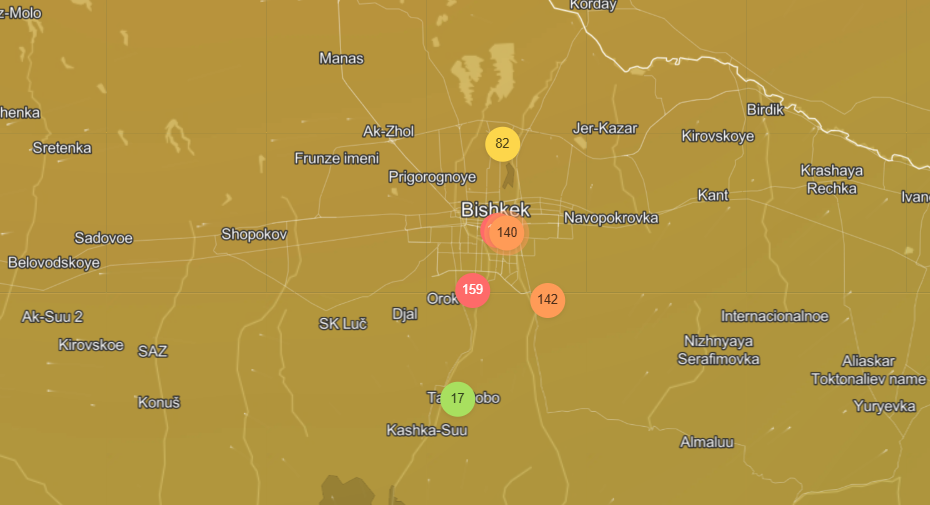Open the yellow air quality marker 82
Screen dimensions: 930x505
coord(502,144)
